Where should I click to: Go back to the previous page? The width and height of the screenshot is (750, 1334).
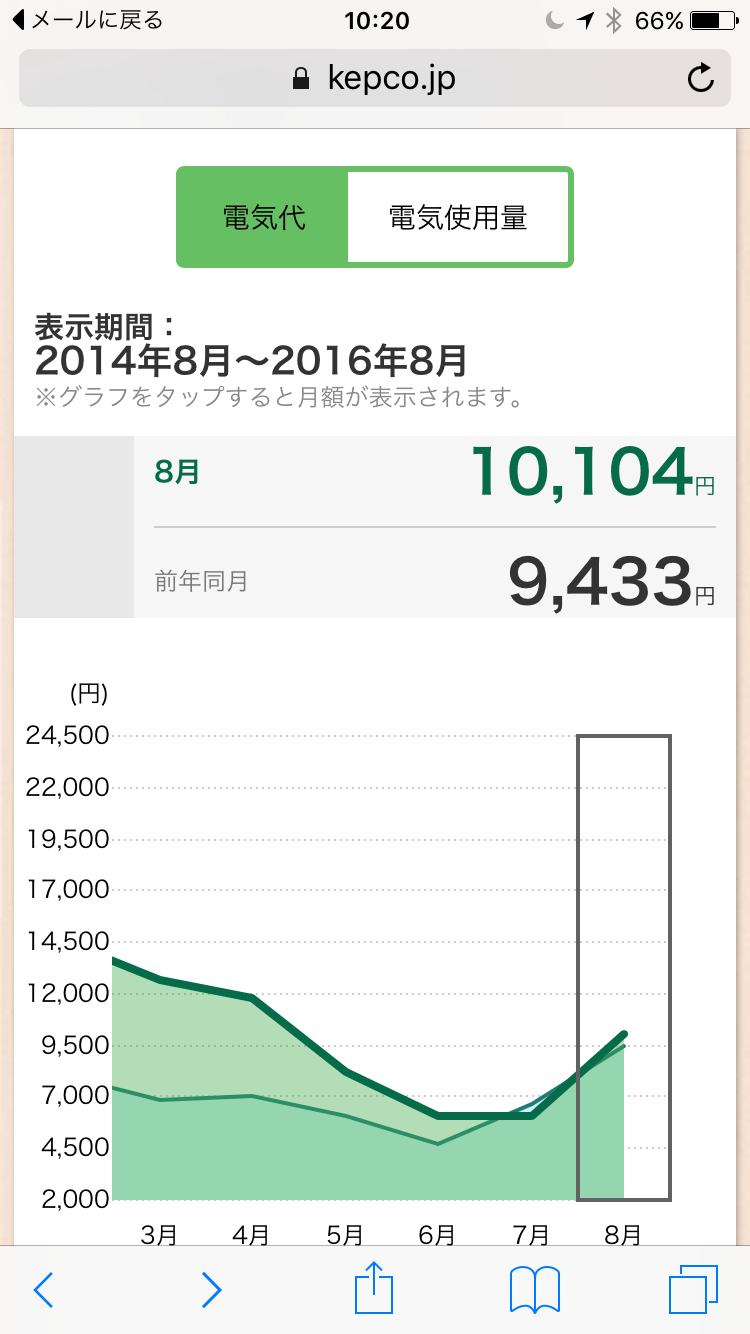(x=43, y=1290)
